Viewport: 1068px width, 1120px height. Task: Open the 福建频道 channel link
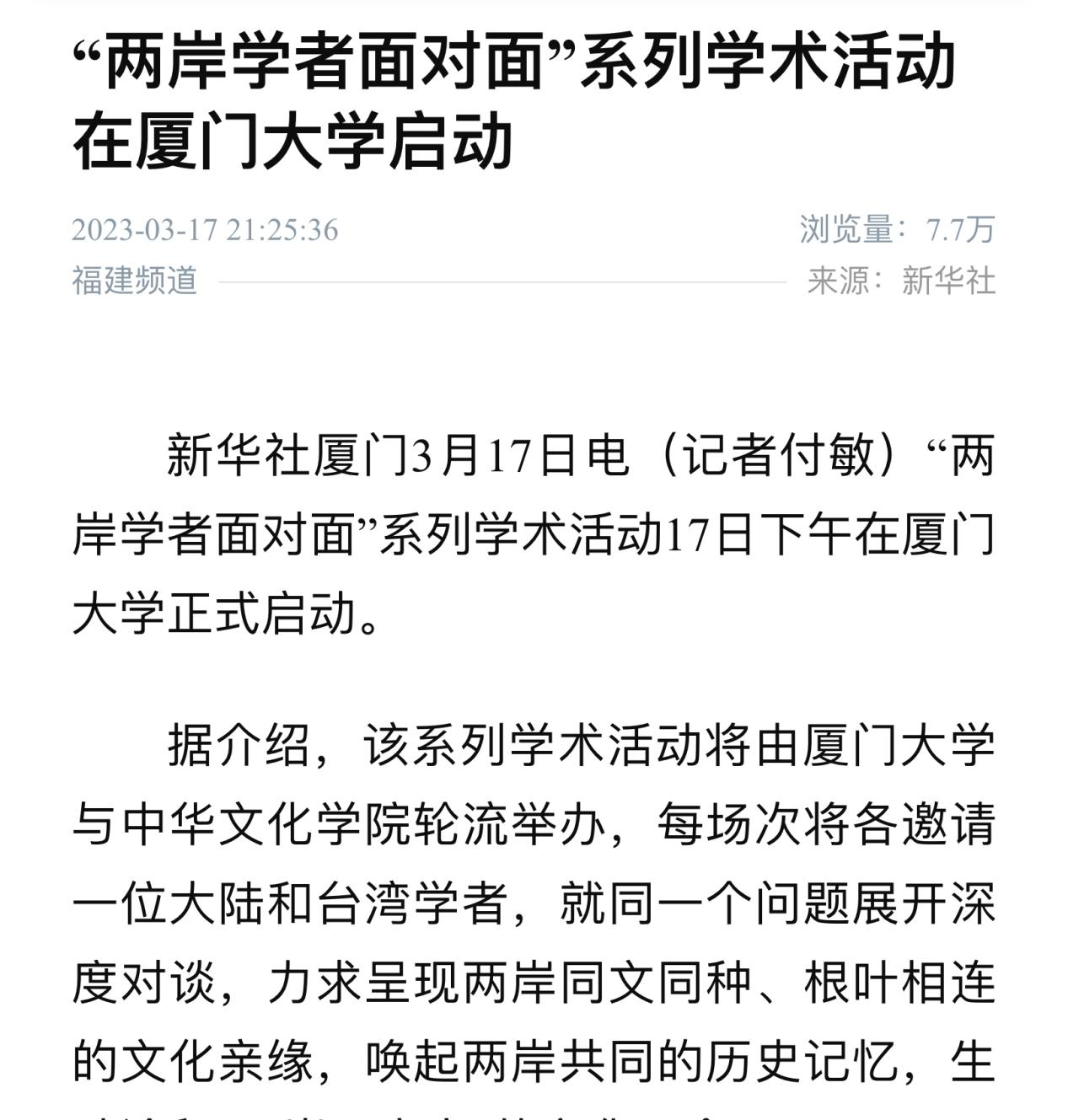coord(135,281)
